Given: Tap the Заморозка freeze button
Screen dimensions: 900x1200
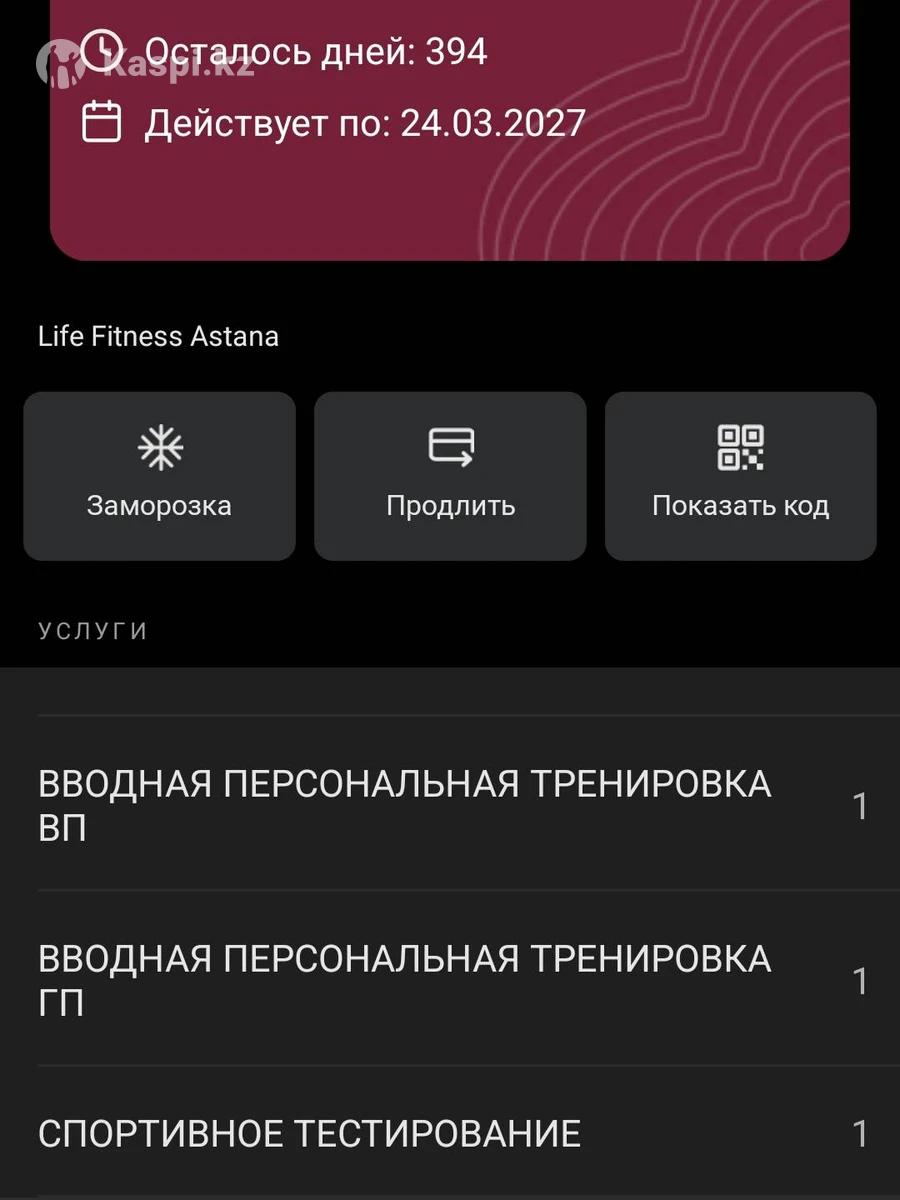Looking at the screenshot, I should point(159,476).
